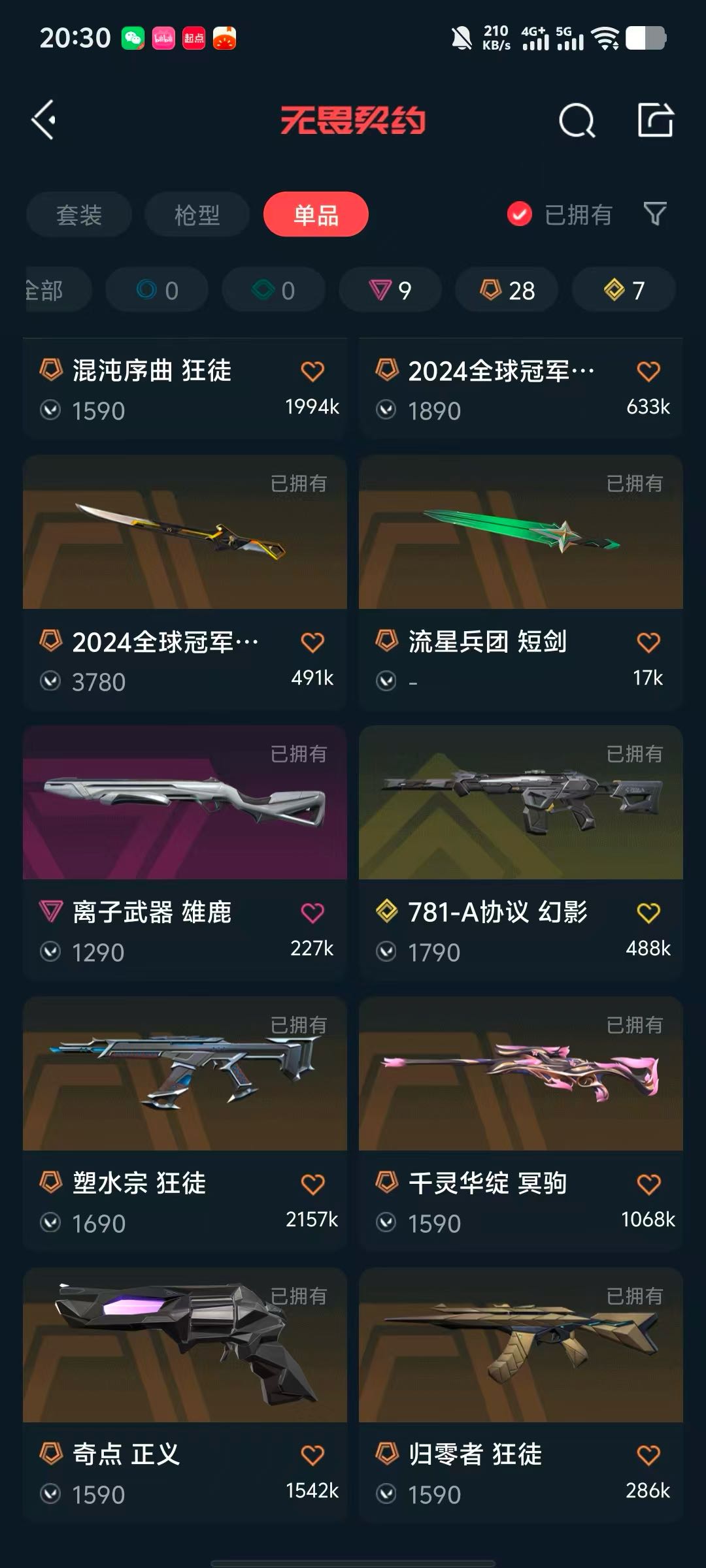Switch to the 枪型 tab
Screen dimensions: 706x1568
coord(197,214)
